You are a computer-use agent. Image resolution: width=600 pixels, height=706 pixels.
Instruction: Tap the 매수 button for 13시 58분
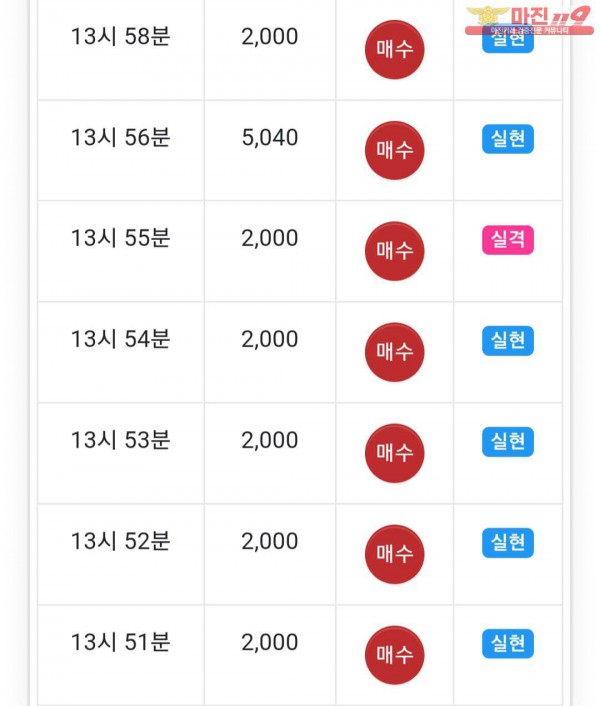[x=394, y=49]
